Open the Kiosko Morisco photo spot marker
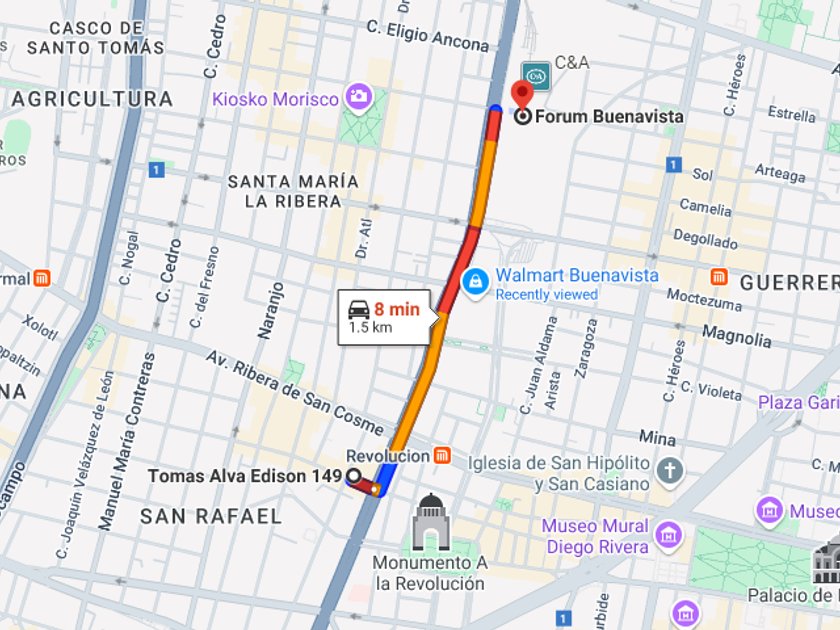Image resolution: width=840 pixels, height=630 pixels. coord(358,98)
